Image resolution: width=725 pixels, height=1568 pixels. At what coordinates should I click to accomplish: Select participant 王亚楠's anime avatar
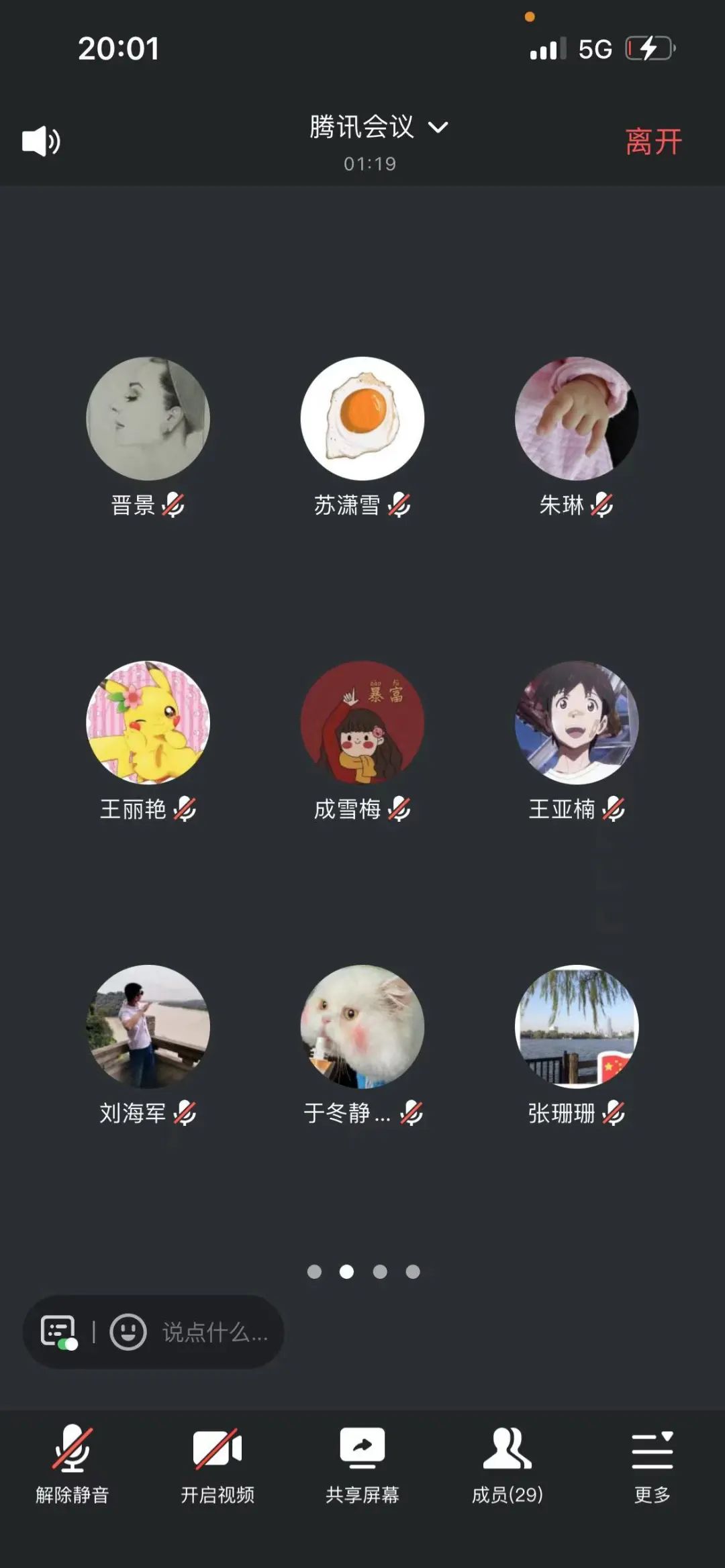(x=577, y=723)
